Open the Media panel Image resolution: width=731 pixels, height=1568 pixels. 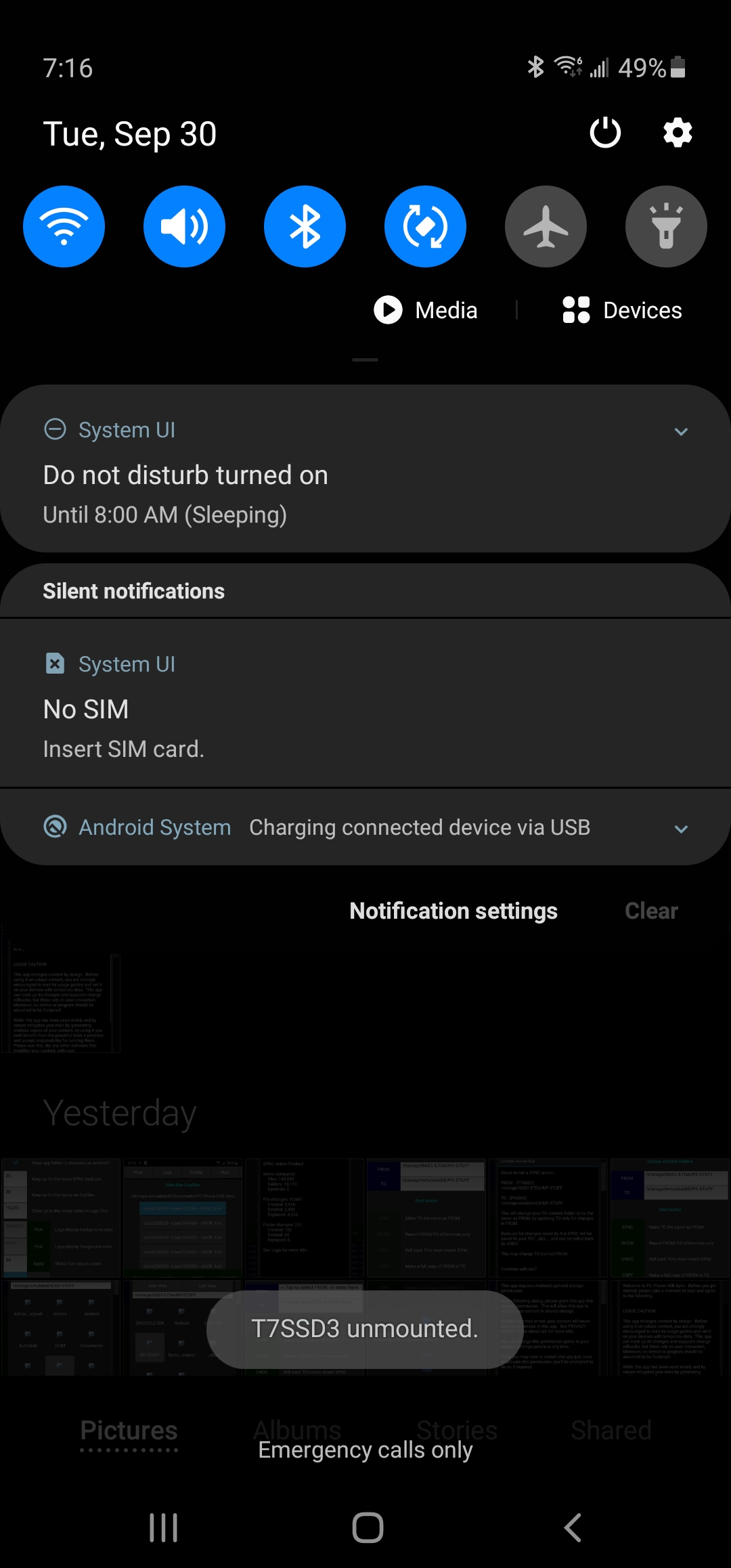(x=426, y=310)
